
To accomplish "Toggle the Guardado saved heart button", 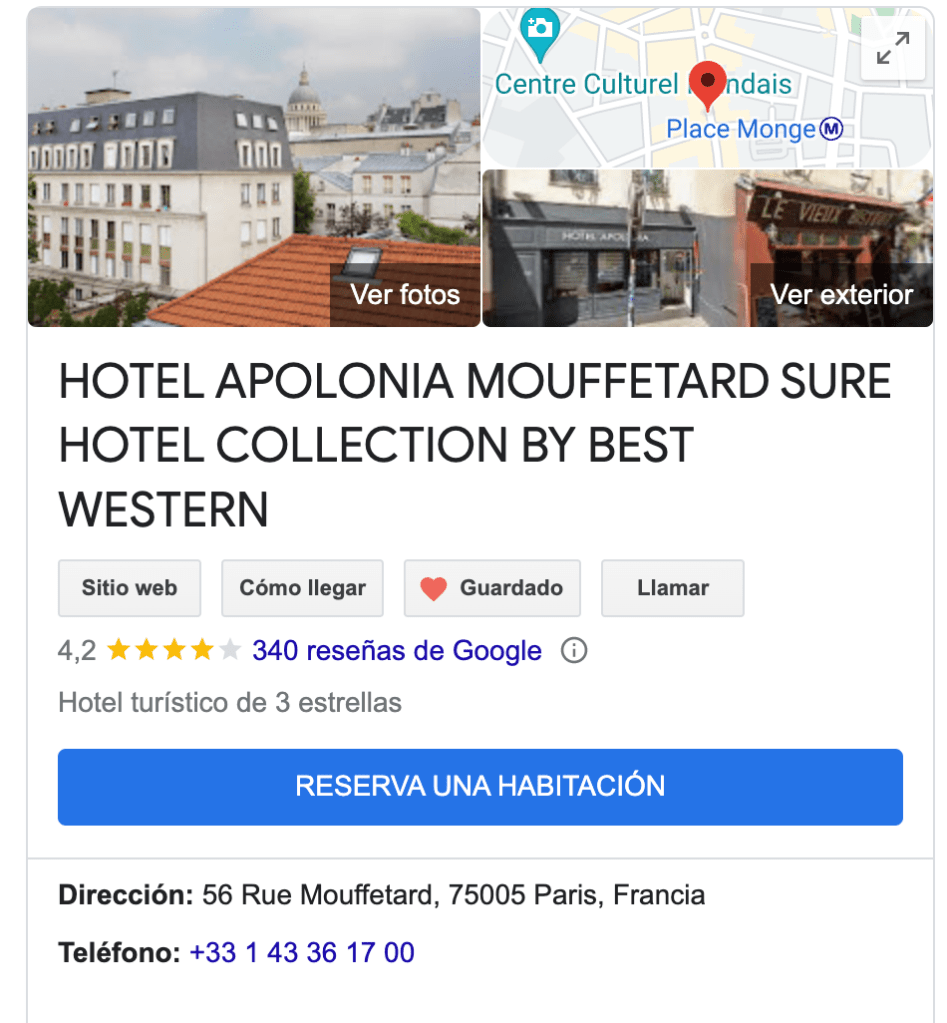I will coord(492,588).
